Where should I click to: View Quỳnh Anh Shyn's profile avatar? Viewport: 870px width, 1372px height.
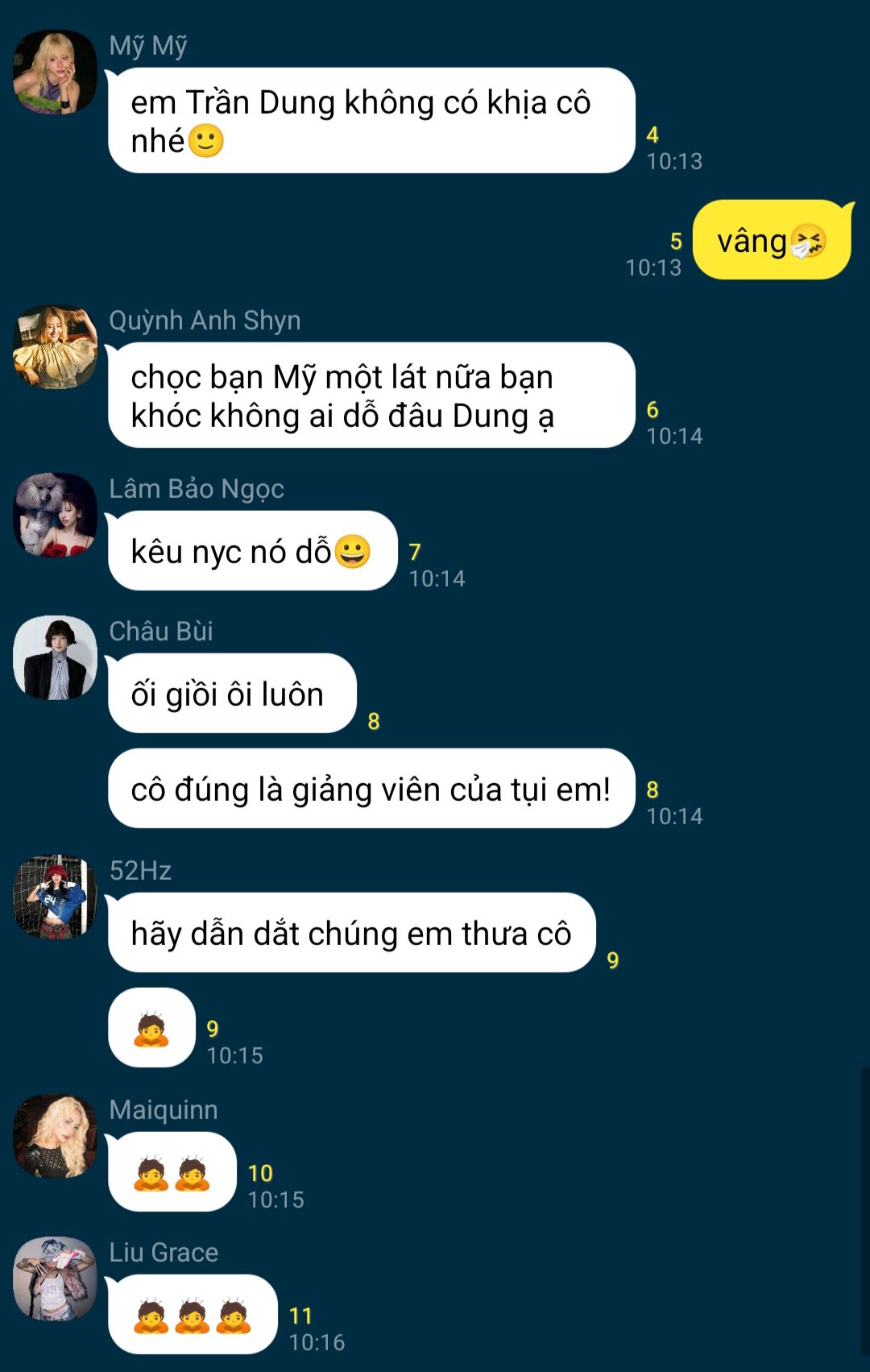point(55,347)
